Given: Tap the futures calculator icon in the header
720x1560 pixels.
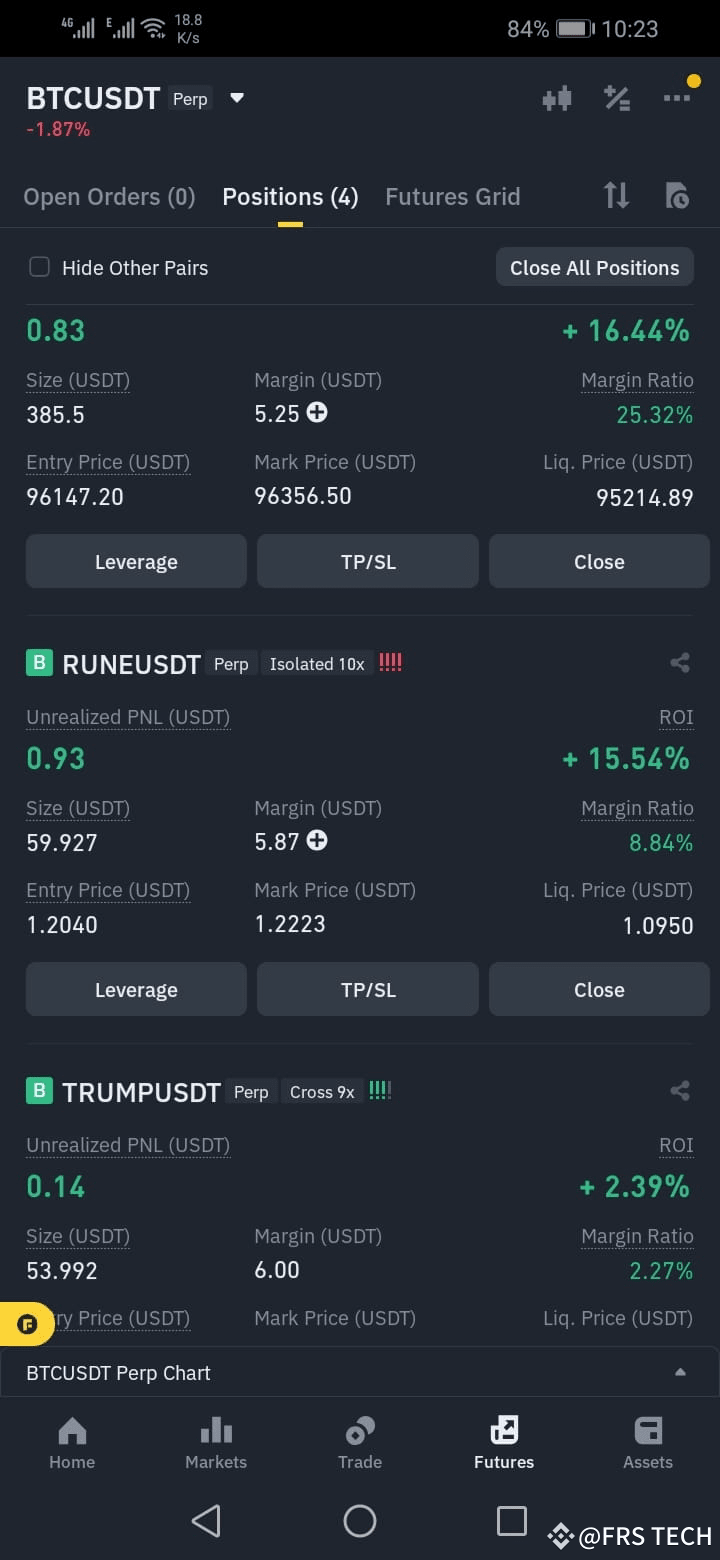Looking at the screenshot, I should pyautogui.click(x=617, y=98).
